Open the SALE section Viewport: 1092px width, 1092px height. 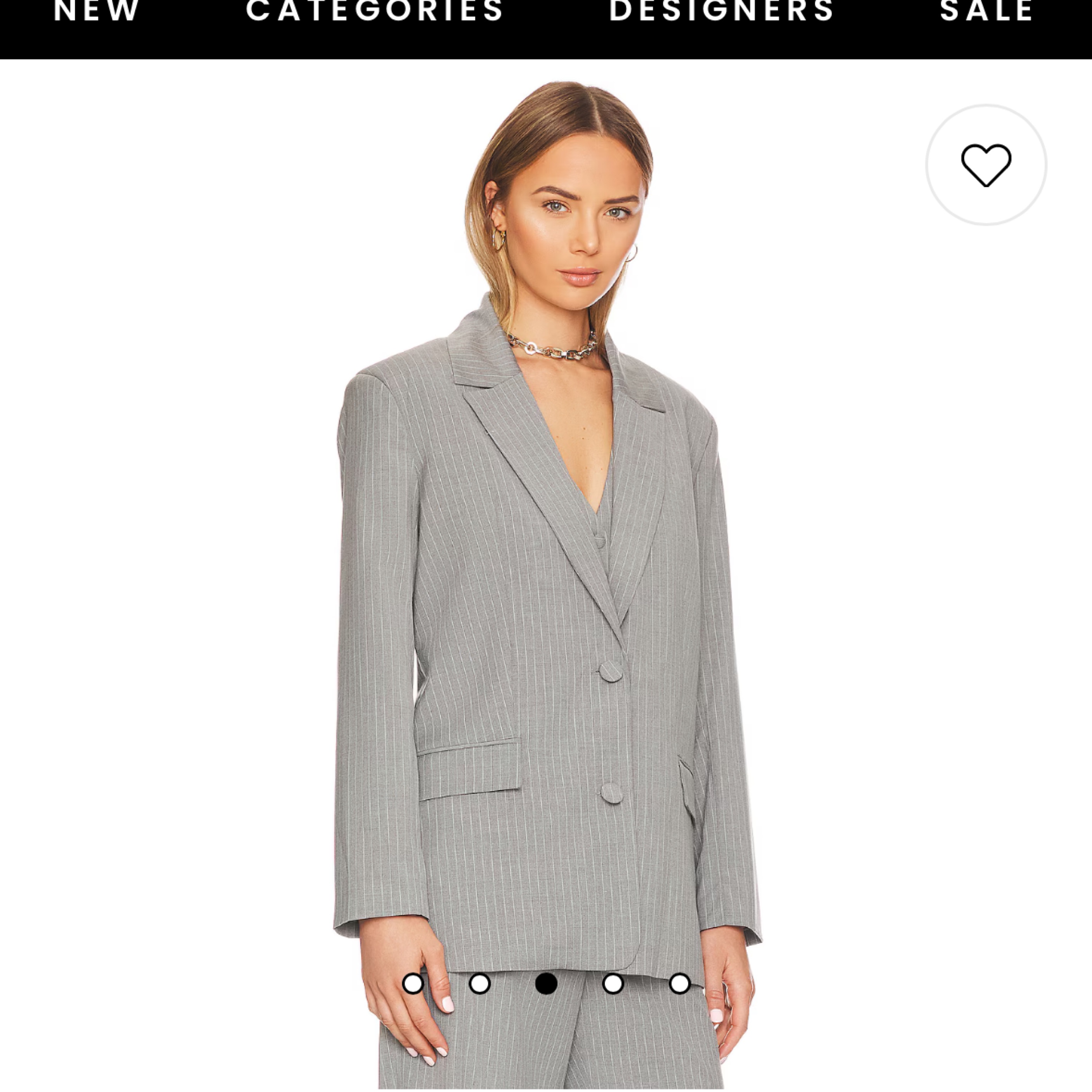pos(986,11)
